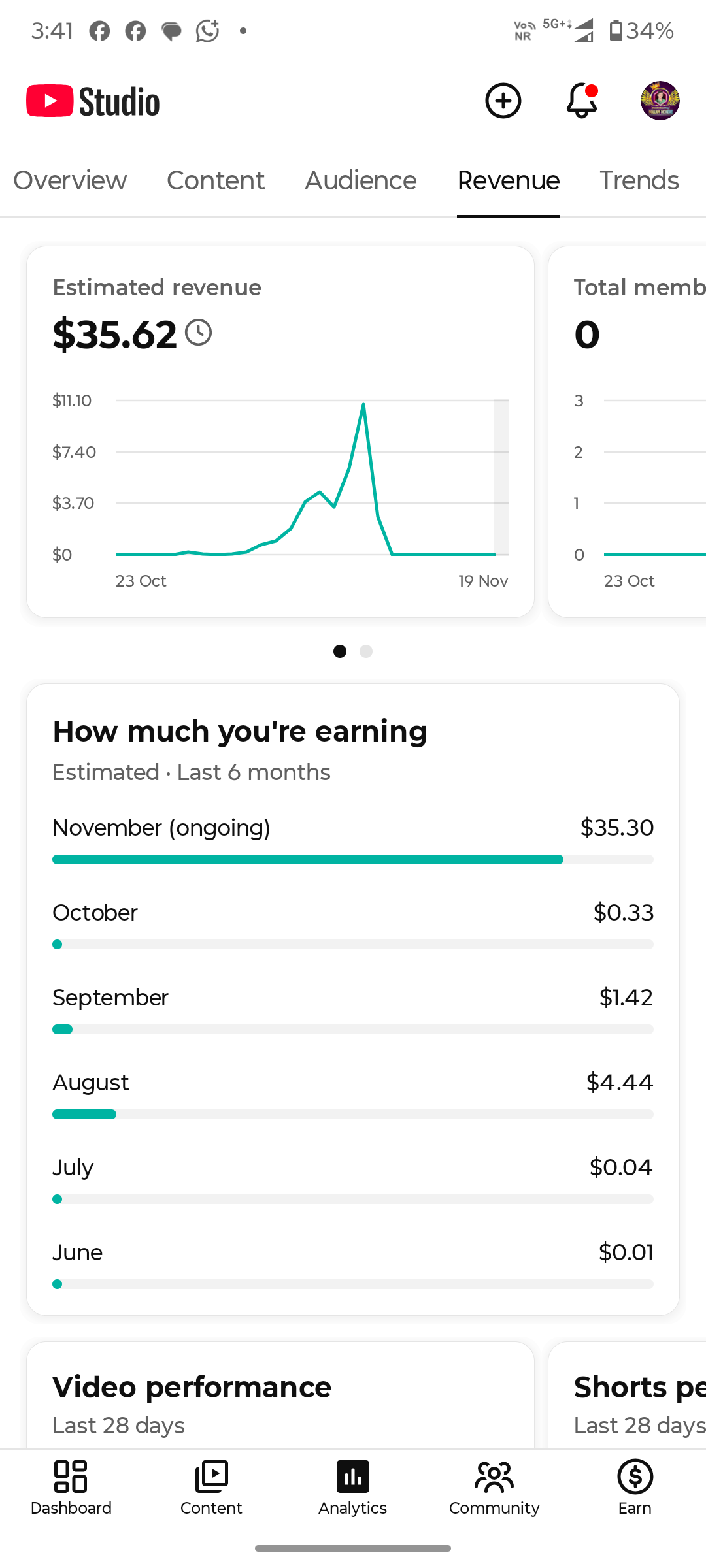Viewport: 706px width, 1568px height.
Task: Open the Estimated revenue card
Action: (x=280, y=431)
